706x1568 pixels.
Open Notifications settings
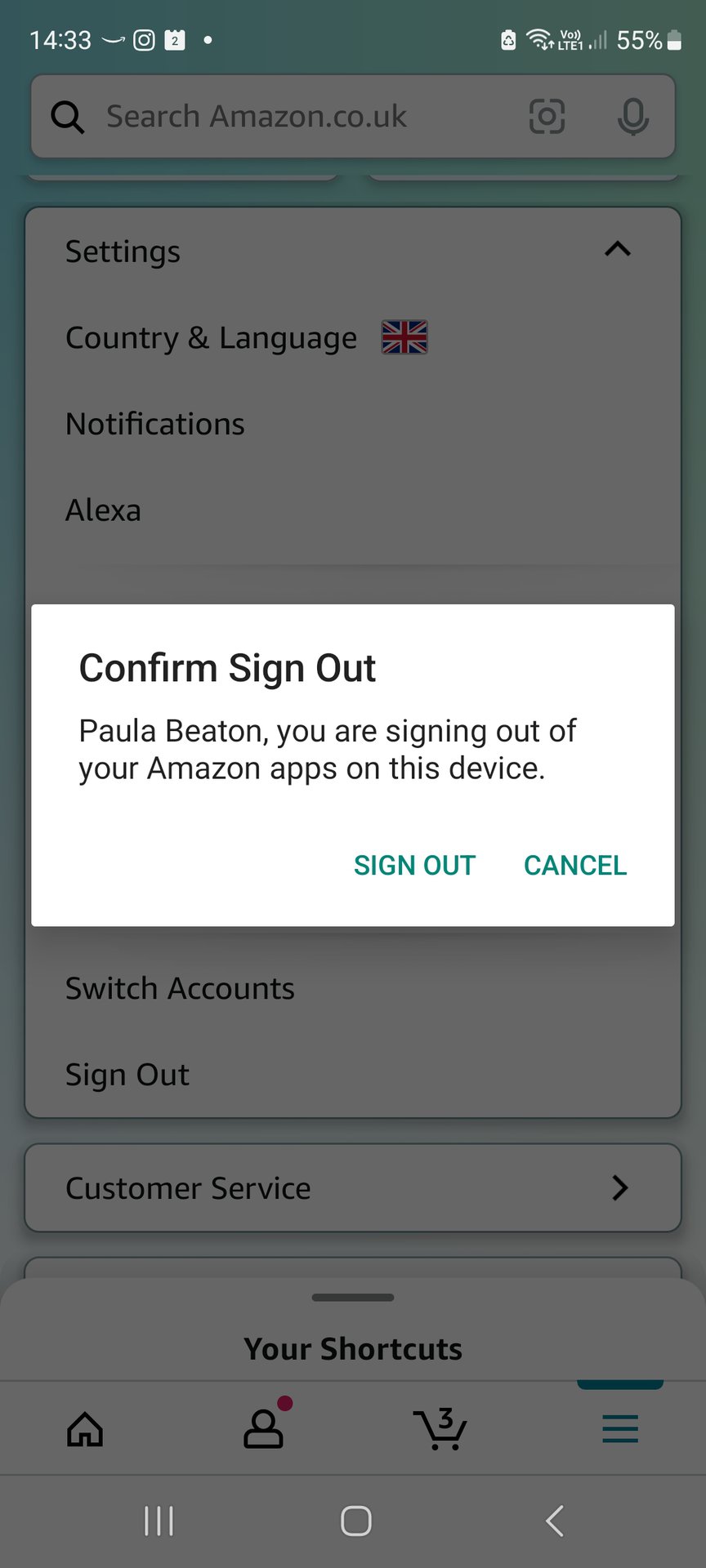(x=155, y=424)
